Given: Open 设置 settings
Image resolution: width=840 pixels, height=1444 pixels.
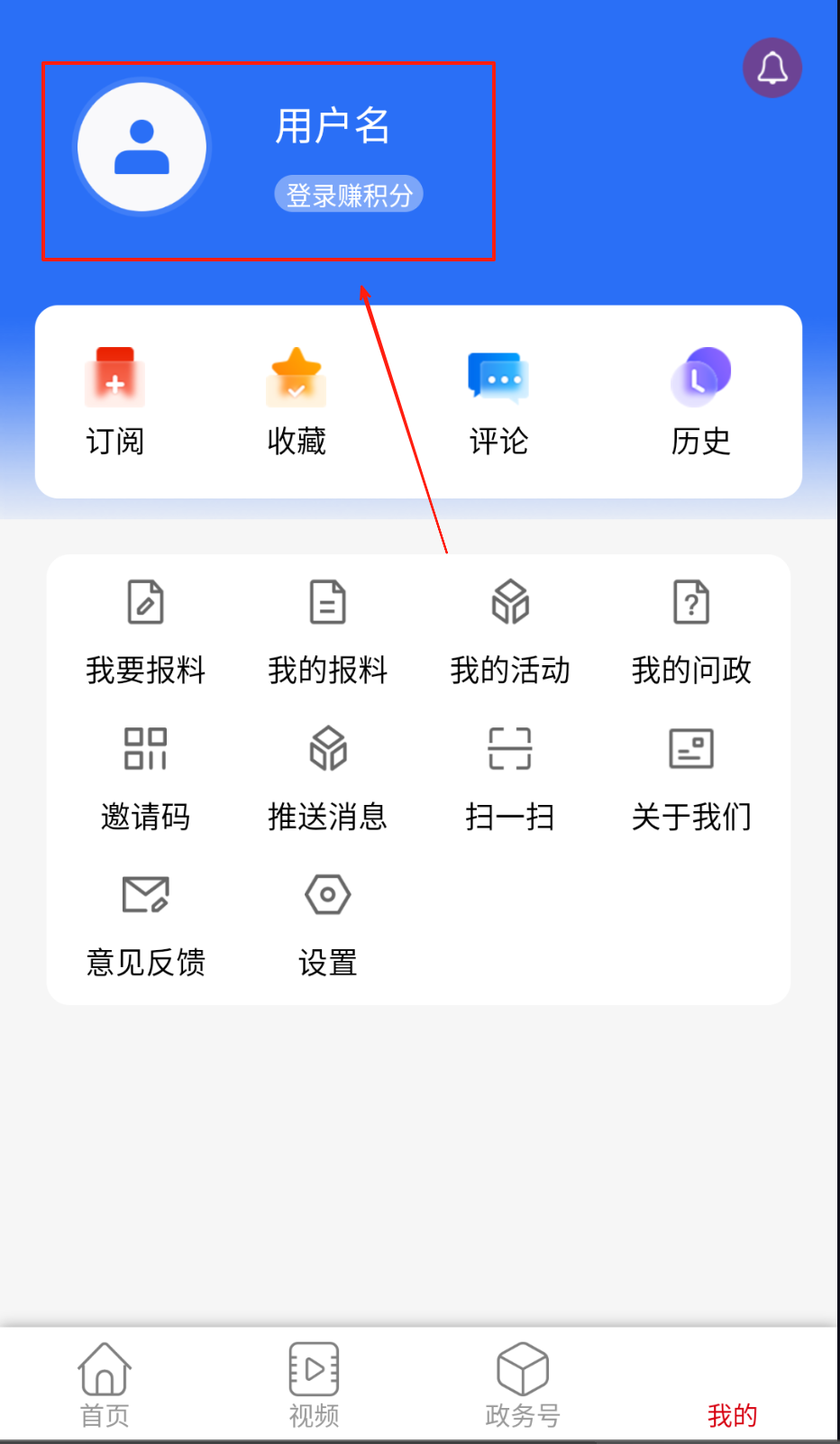Looking at the screenshot, I should pyautogui.click(x=327, y=925).
